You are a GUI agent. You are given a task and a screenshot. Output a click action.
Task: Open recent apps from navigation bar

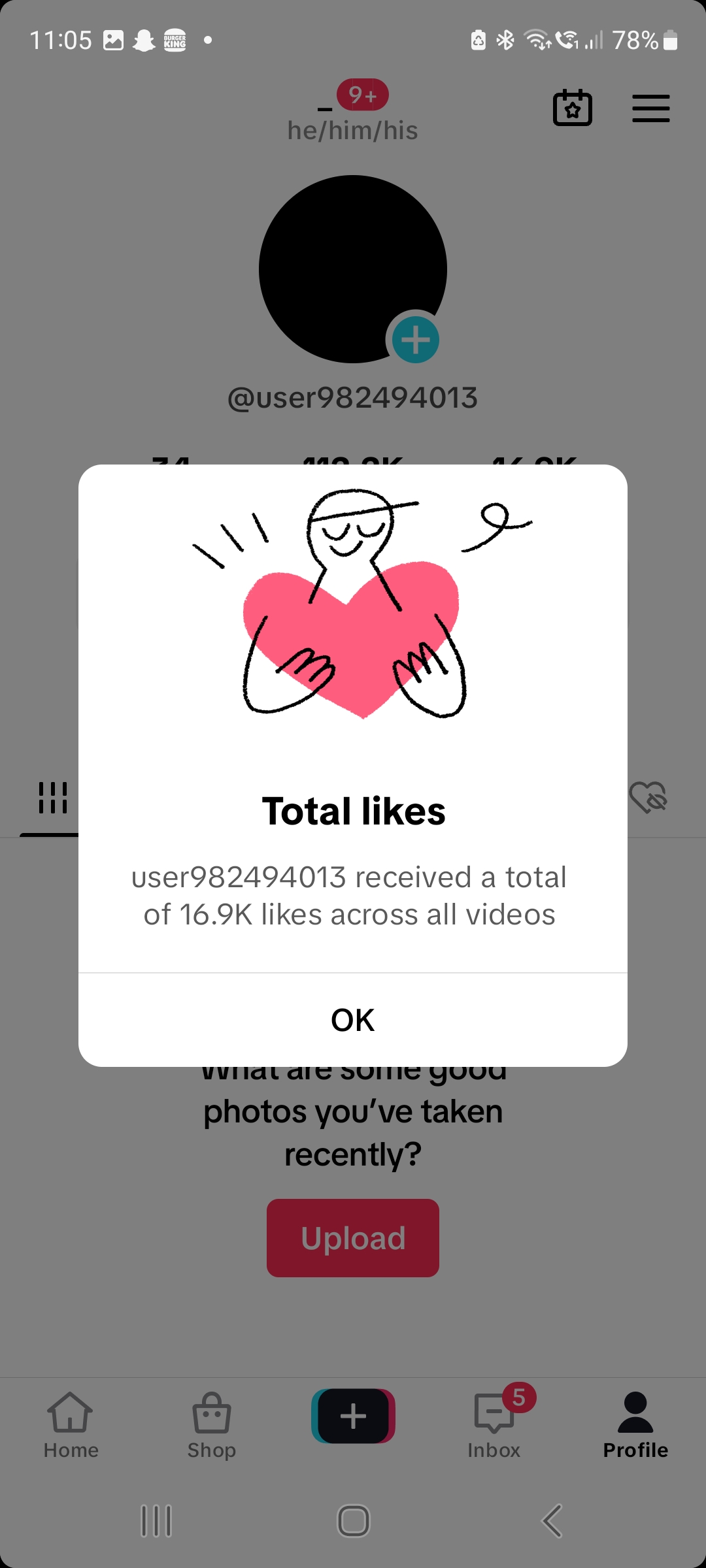coord(156,1521)
